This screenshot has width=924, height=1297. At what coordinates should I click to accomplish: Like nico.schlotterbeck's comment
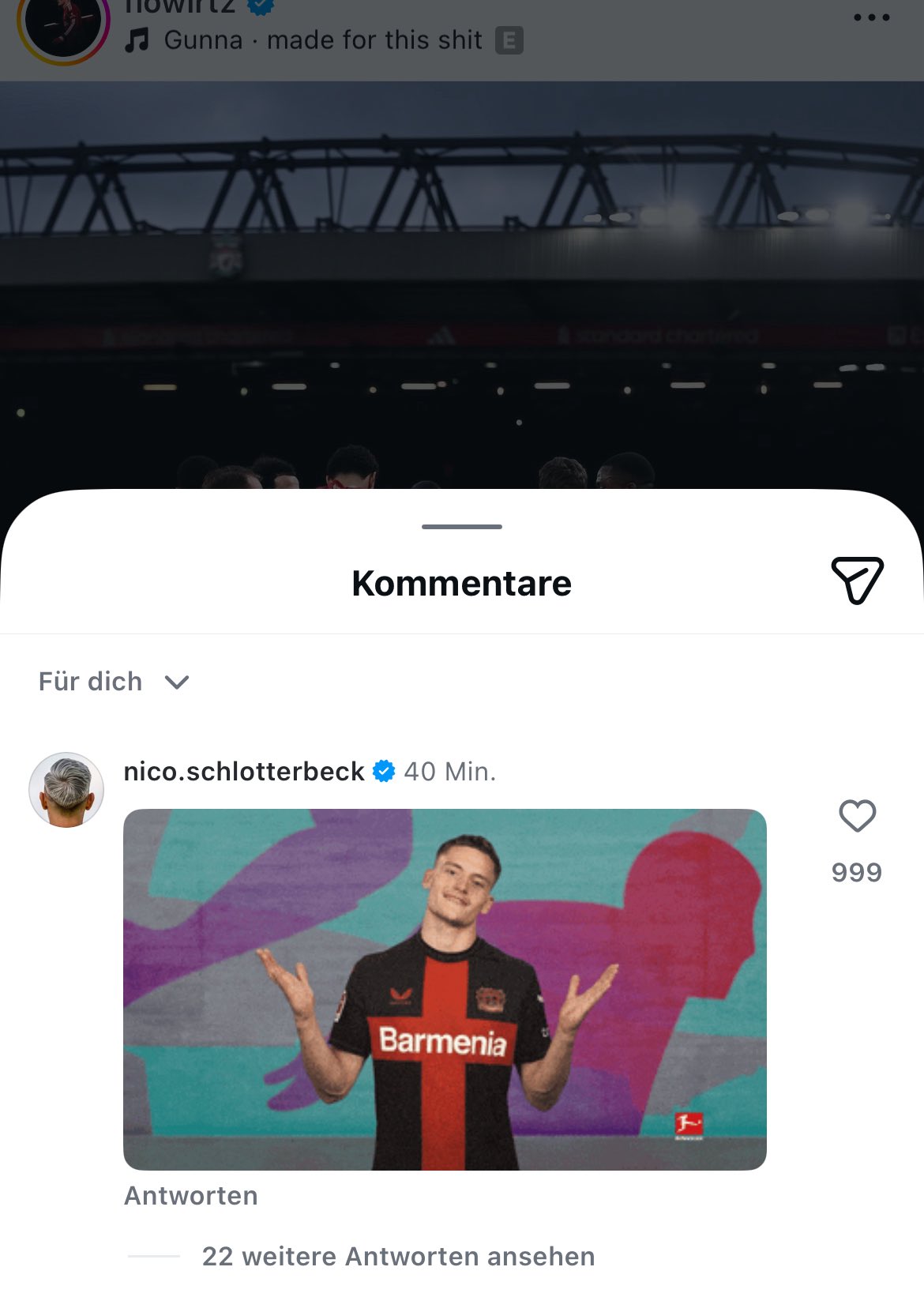[857, 817]
